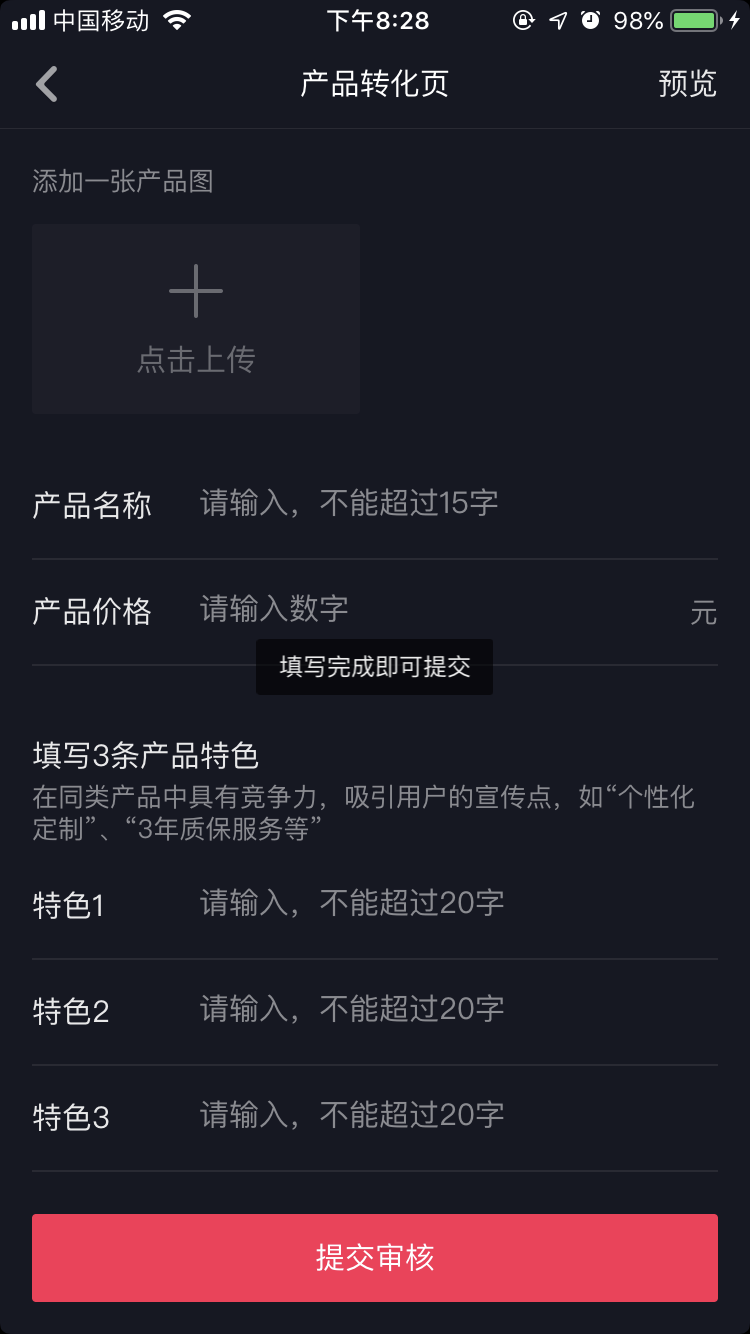Tap the location arrow icon in the status bar

556,19
